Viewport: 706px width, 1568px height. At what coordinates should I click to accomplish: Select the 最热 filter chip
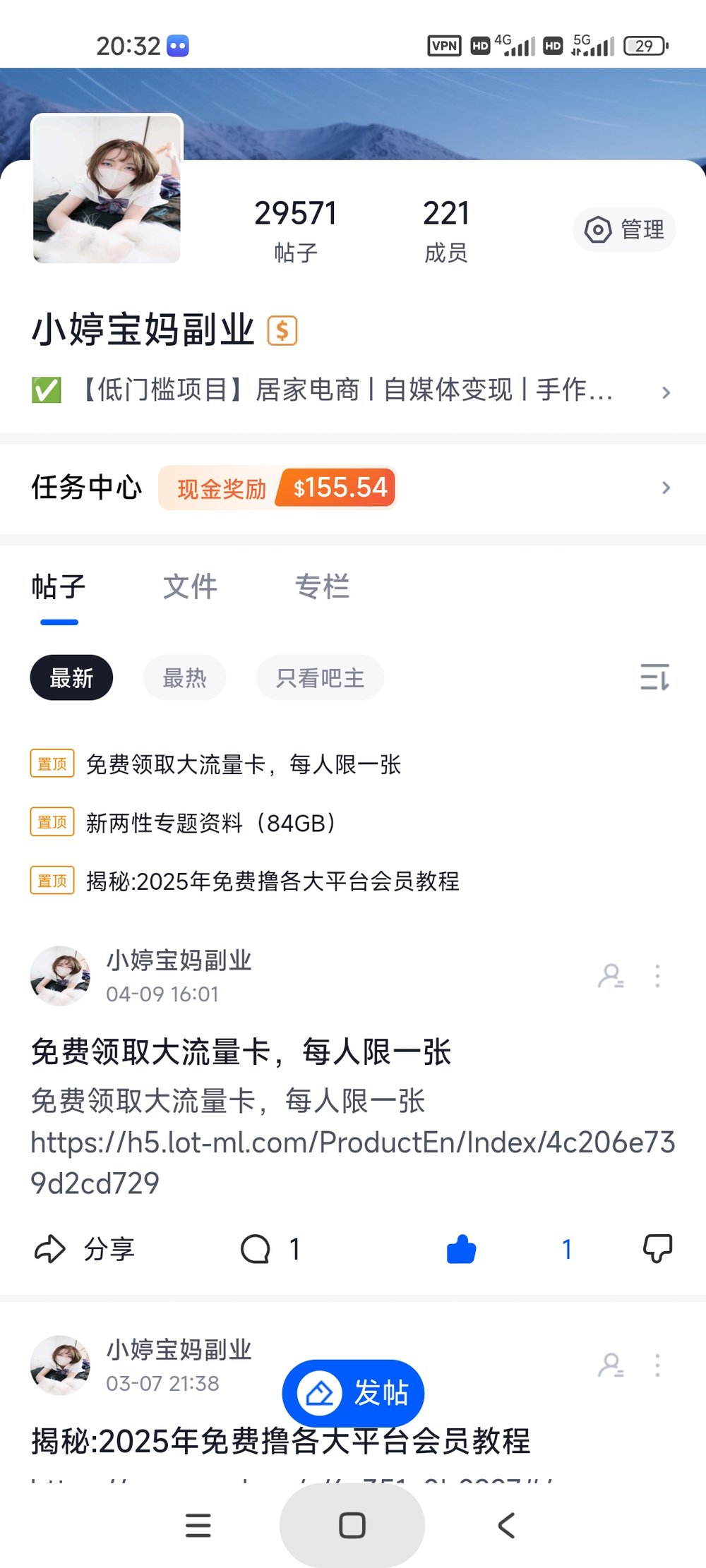point(184,678)
